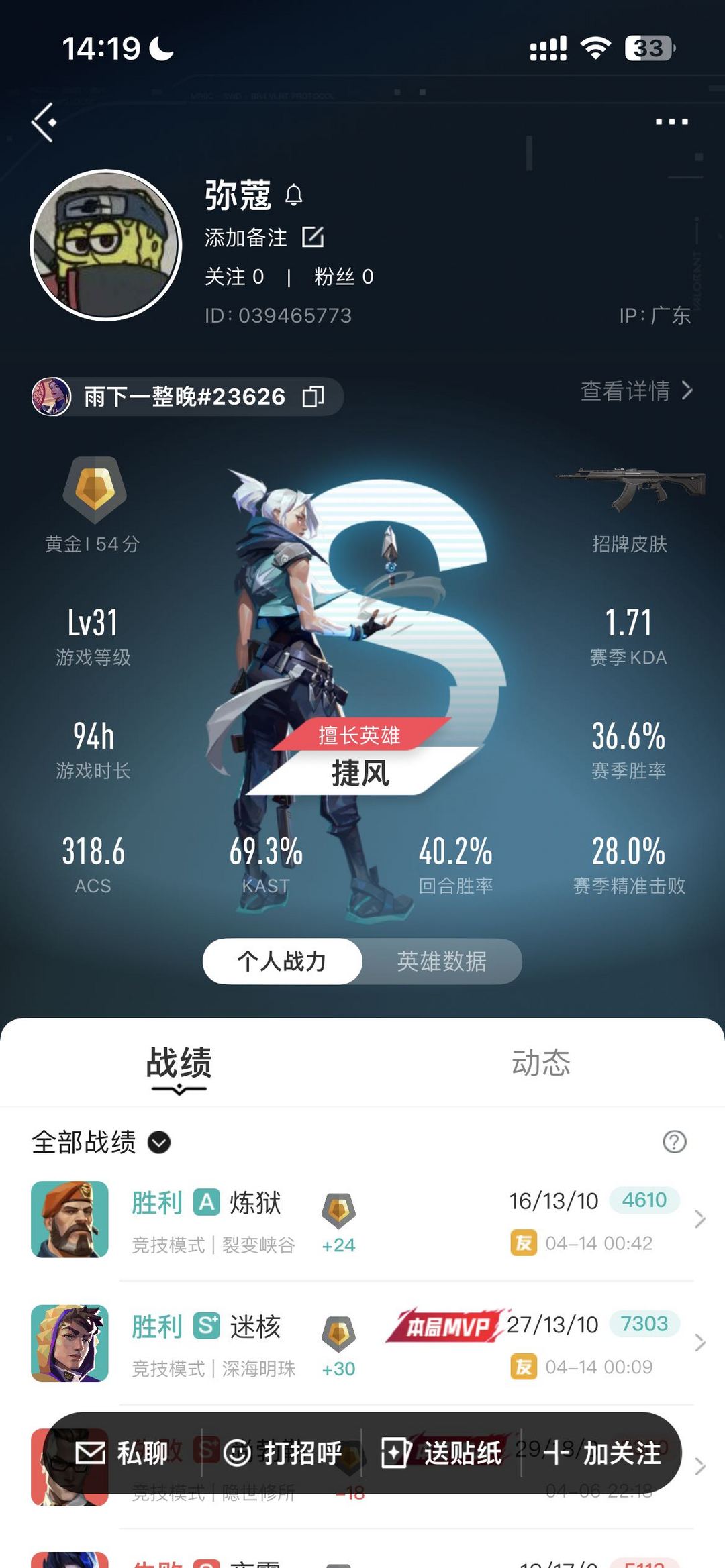Edit the remark via 添加备注

pyautogui.click(x=313, y=237)
